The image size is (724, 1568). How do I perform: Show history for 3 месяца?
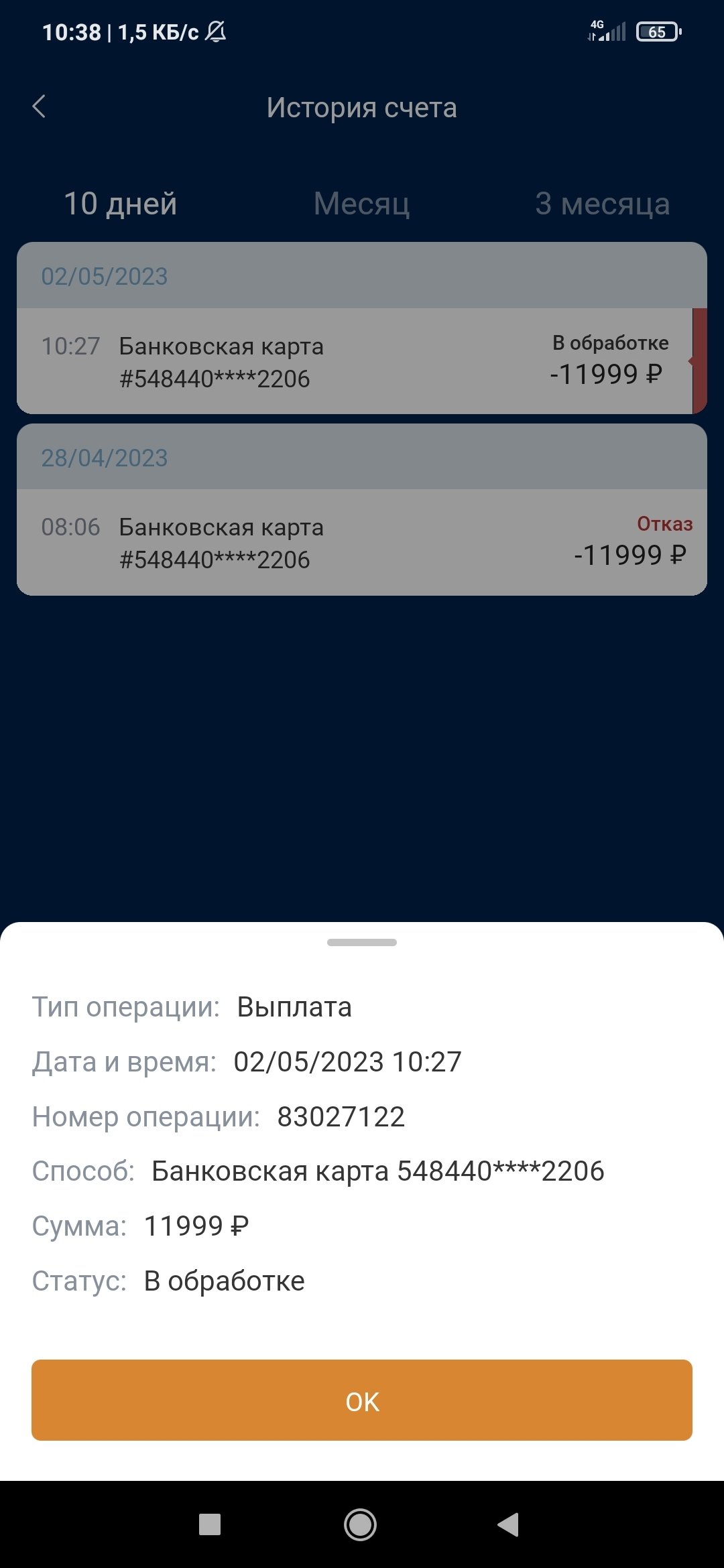[x=602, y=204]
